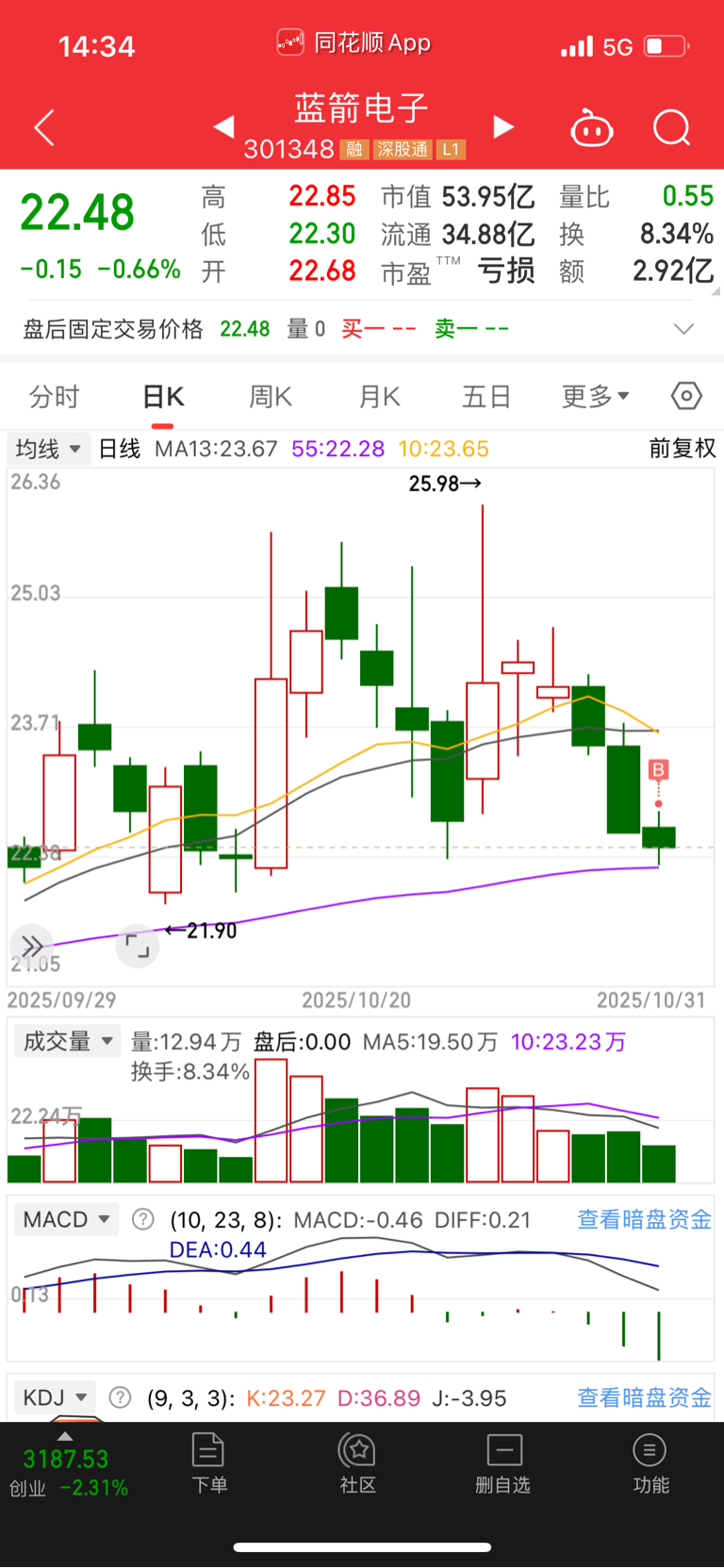Select the 日K tab

click(163, 397)
